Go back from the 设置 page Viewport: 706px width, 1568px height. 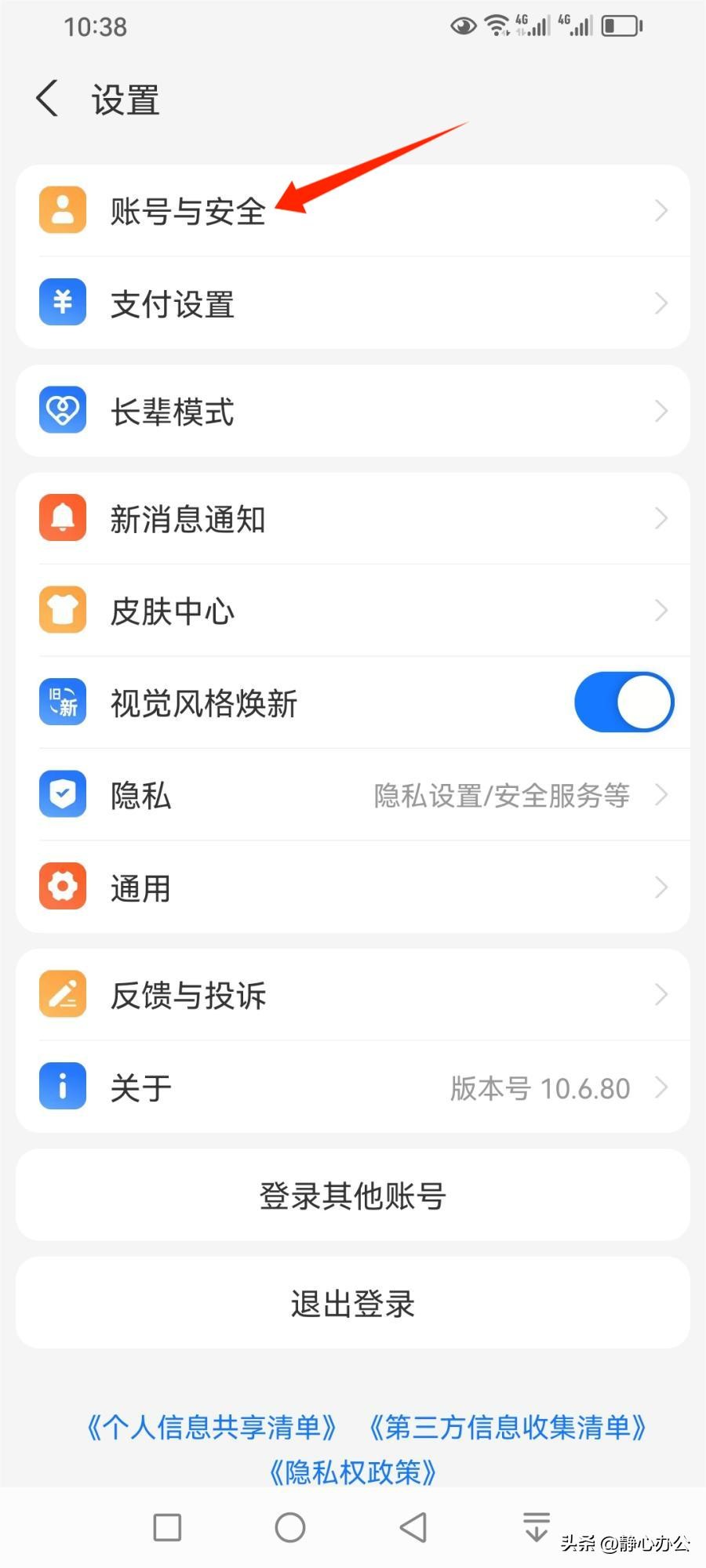[x=47, y=100]
